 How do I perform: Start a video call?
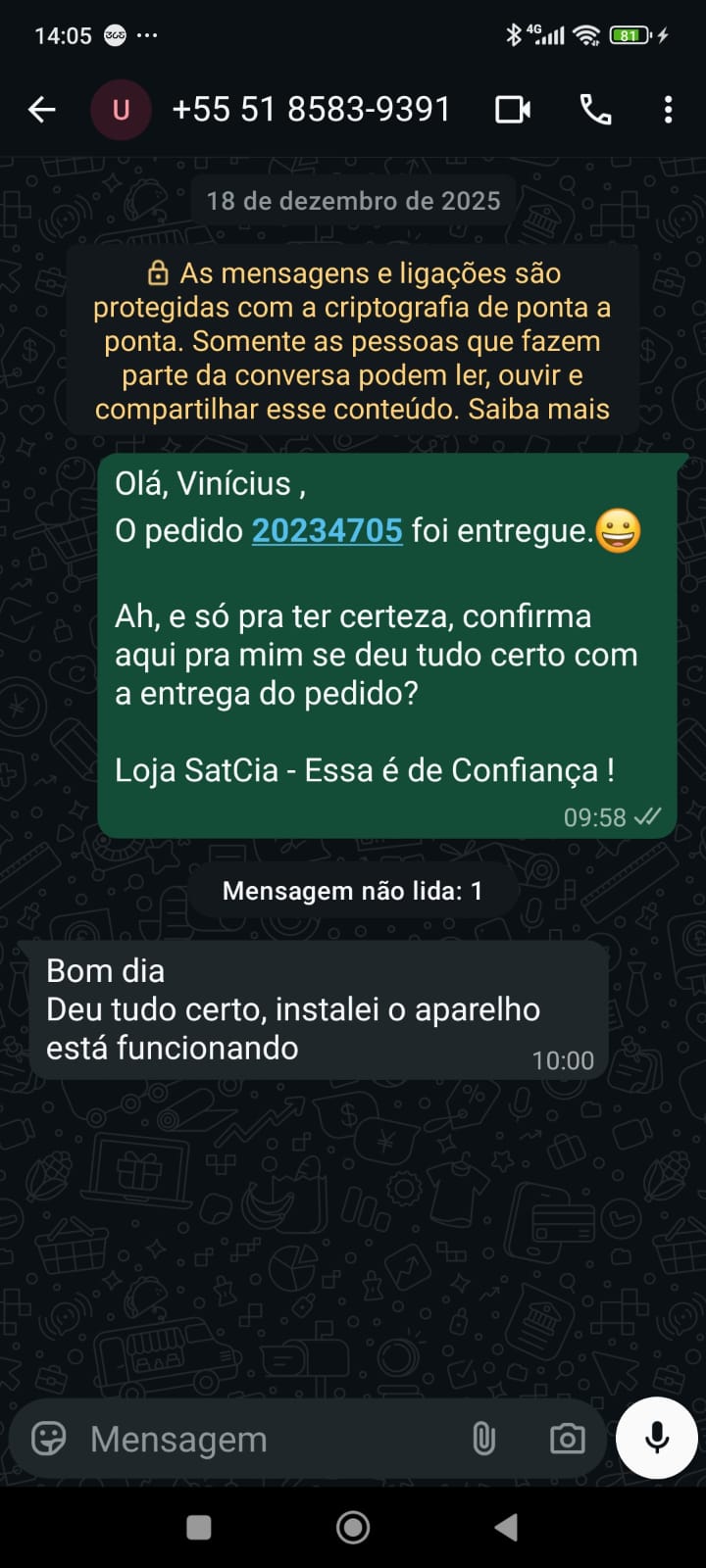point(512,110)
